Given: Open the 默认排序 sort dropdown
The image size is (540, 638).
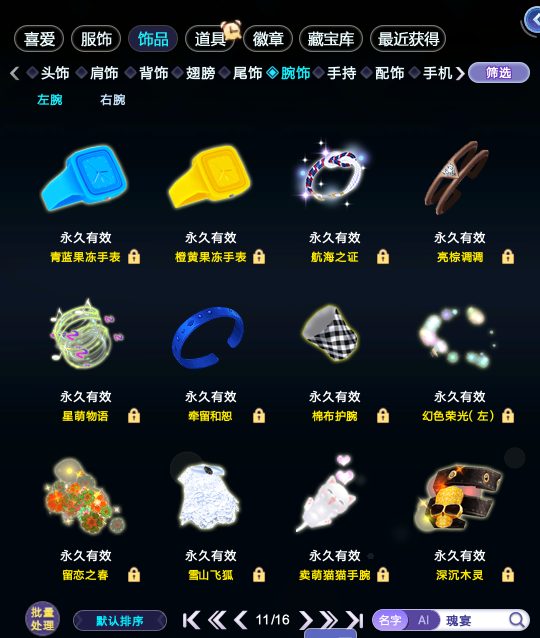Looking at the screenshot, I should 120,621.
